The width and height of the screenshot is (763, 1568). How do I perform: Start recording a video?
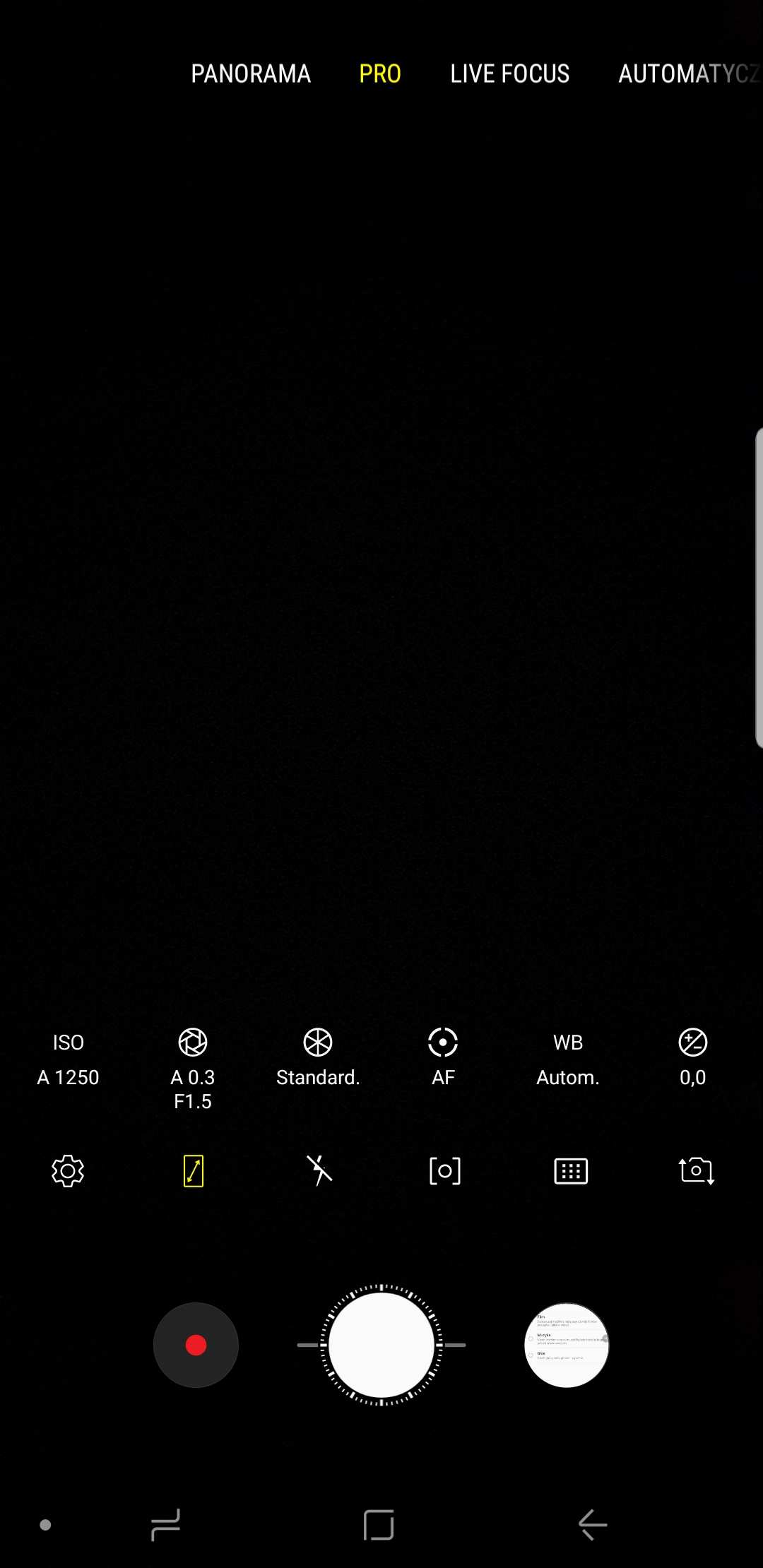pos(196,1345)
